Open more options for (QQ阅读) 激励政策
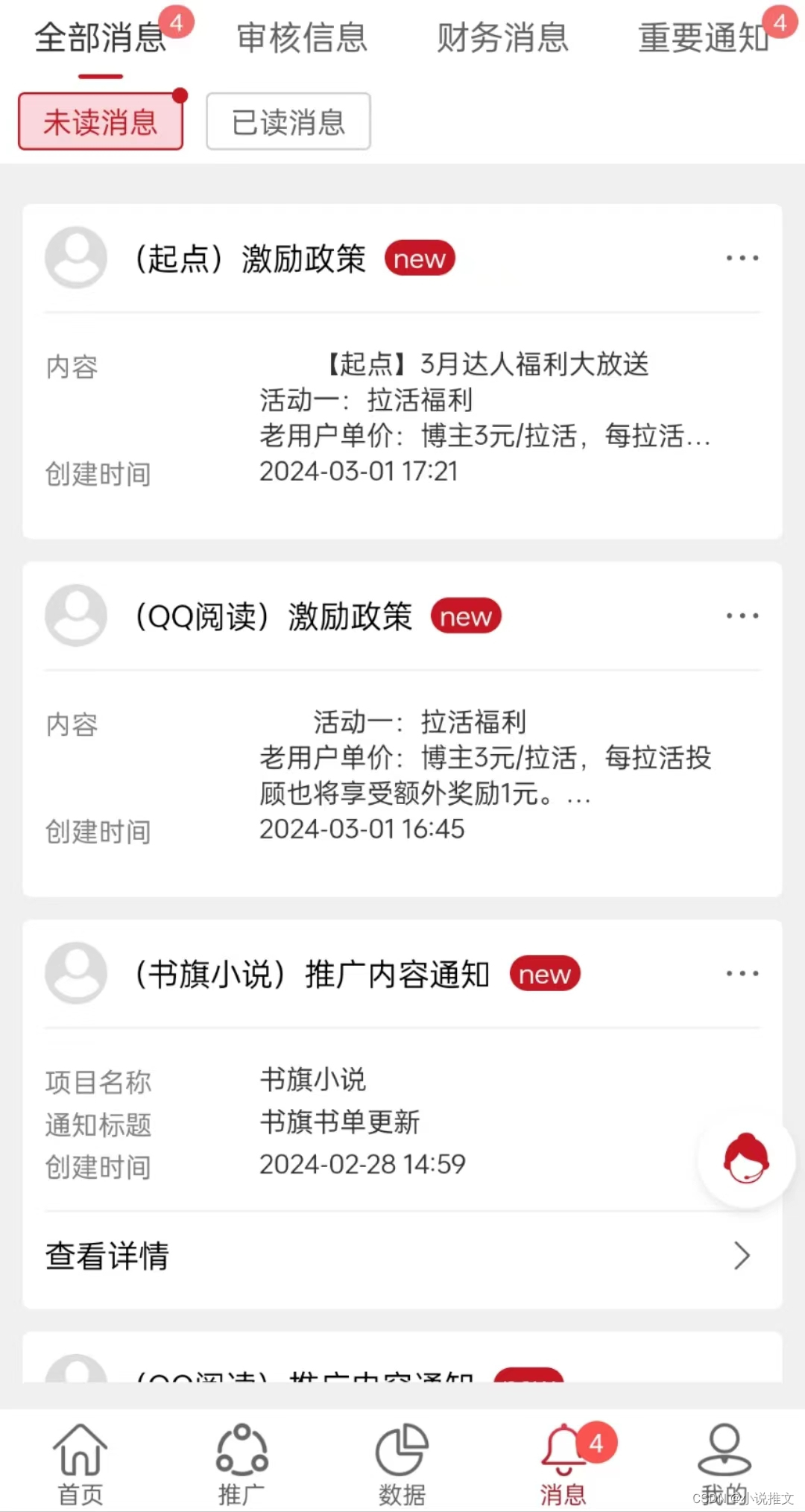The image size is (805, 1512). pos(742,616)
